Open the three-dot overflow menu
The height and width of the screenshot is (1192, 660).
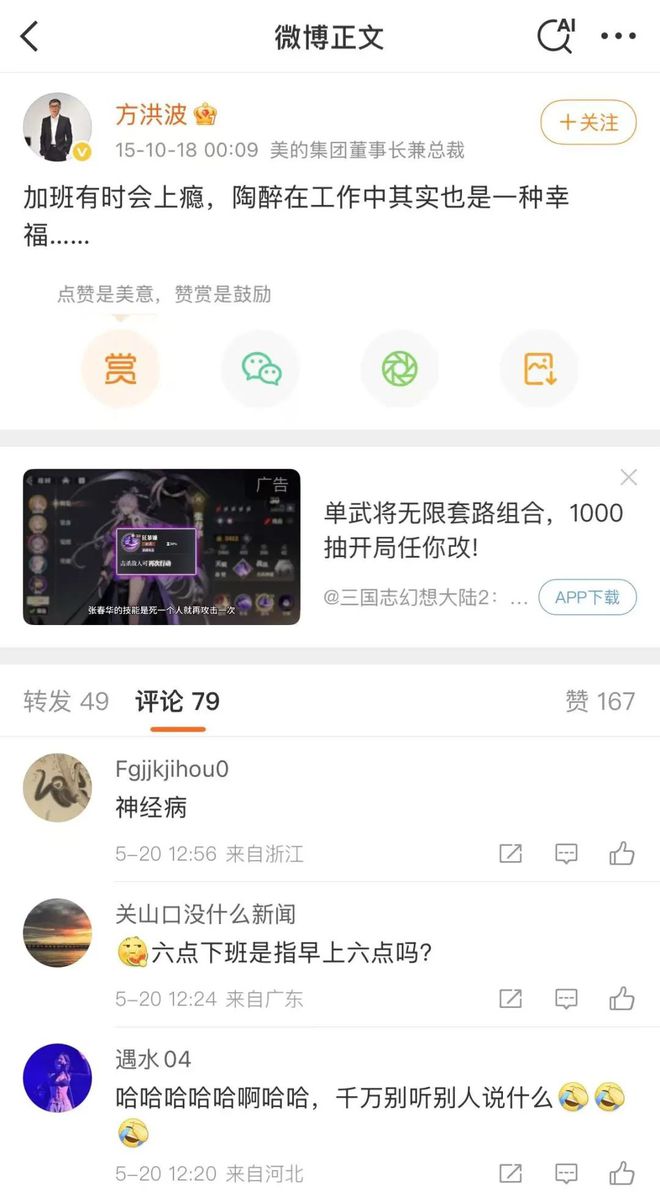618,37
